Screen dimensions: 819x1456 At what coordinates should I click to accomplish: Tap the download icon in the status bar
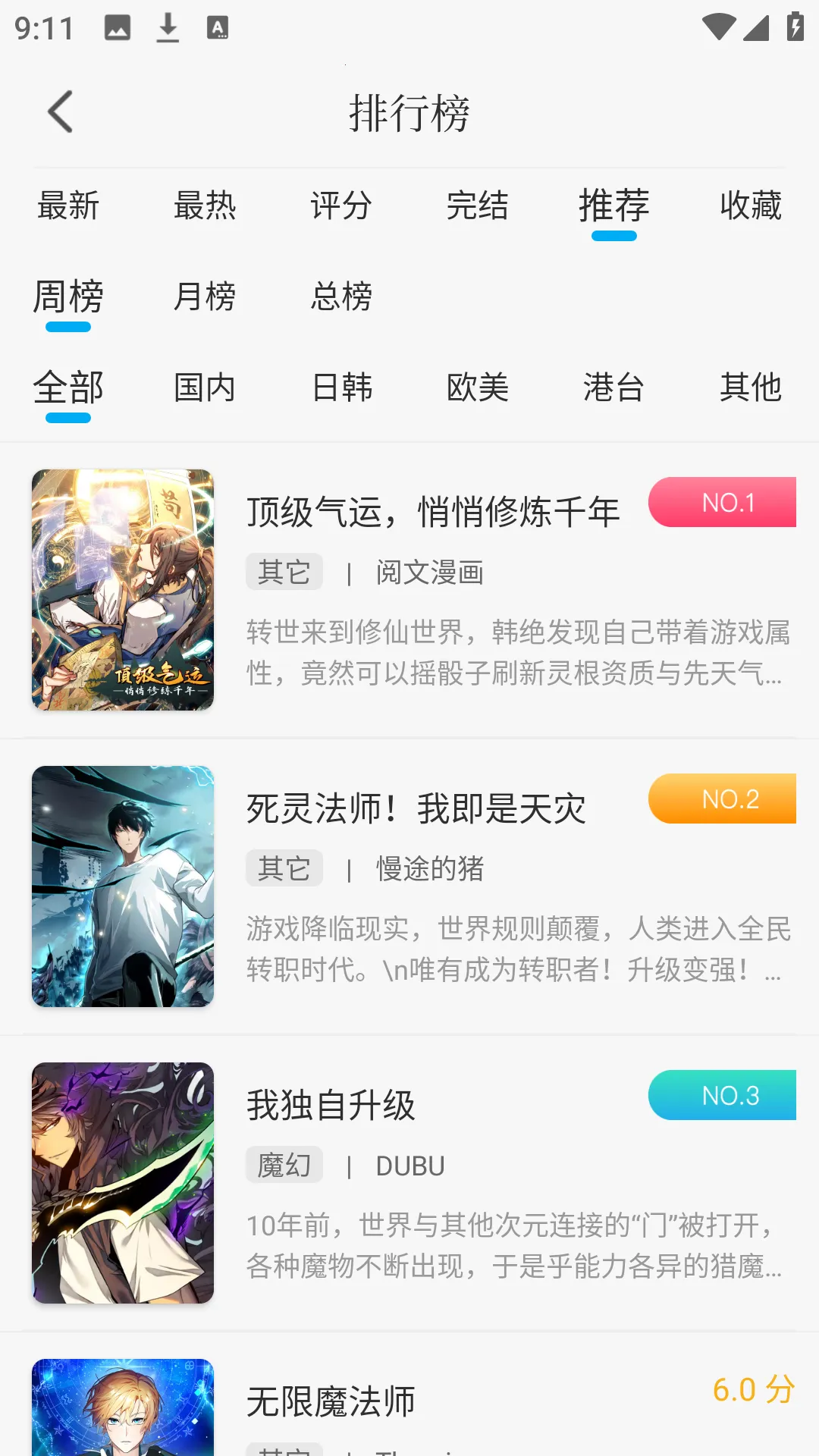(x=167, y=27)
